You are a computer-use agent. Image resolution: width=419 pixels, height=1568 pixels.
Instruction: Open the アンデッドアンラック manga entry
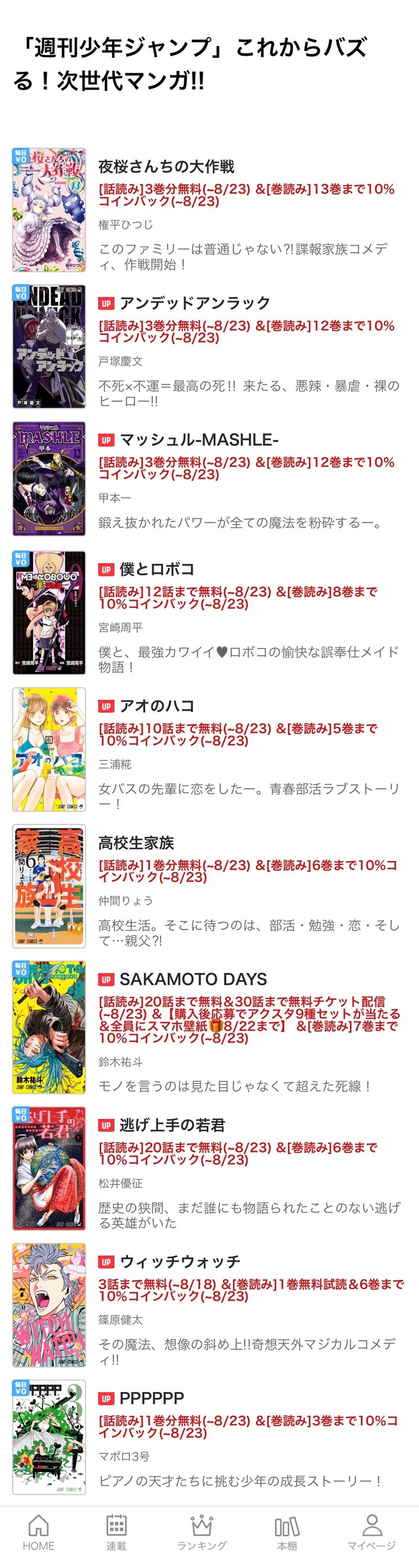(194, 303)
